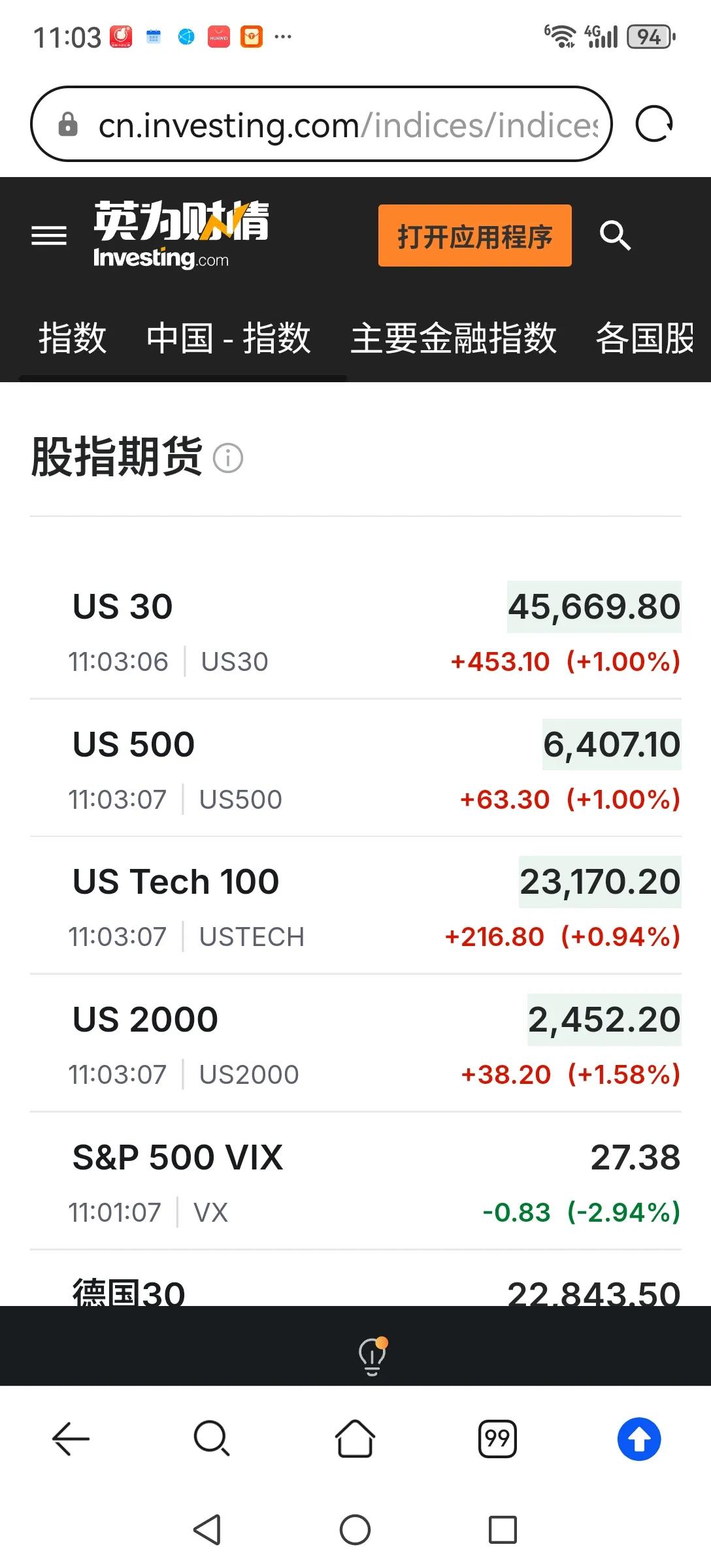Open the hamburger menu
The height and width of the screenshot is (1568, 711).
[x=49, y=235]
